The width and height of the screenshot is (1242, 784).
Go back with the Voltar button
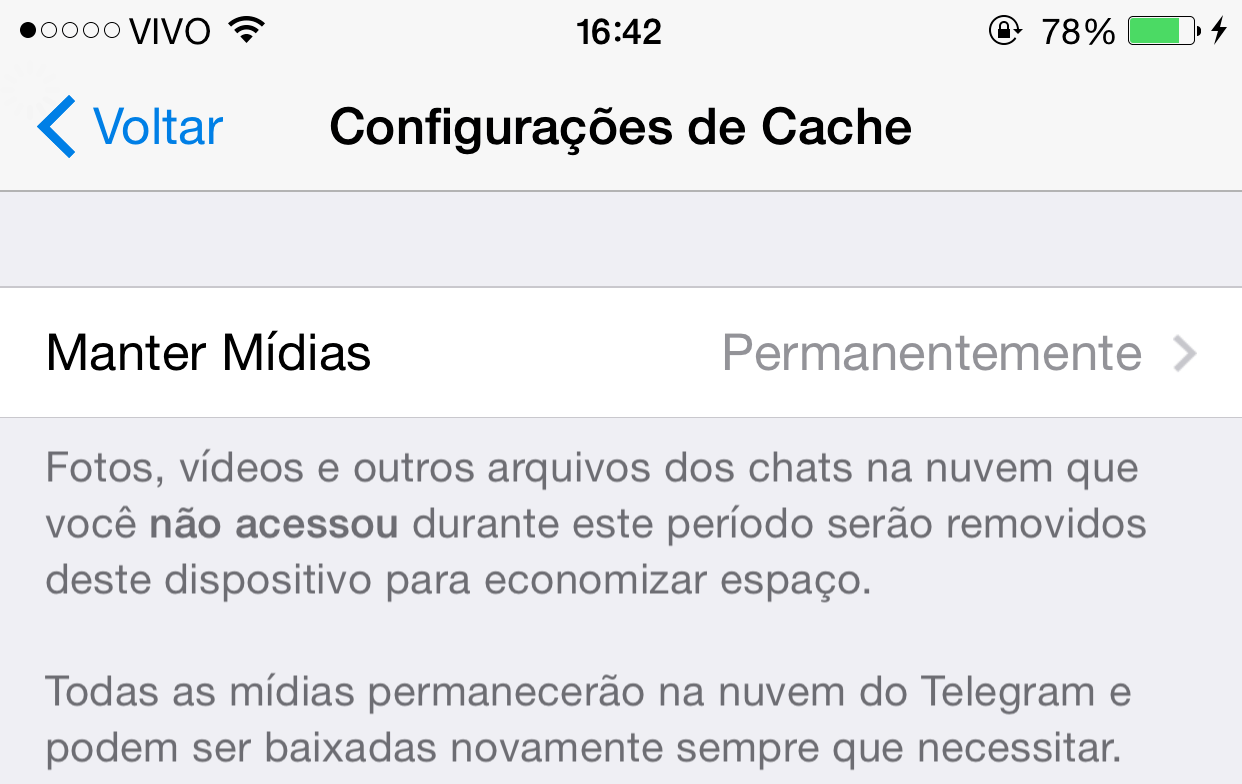[x=130, y=127]
